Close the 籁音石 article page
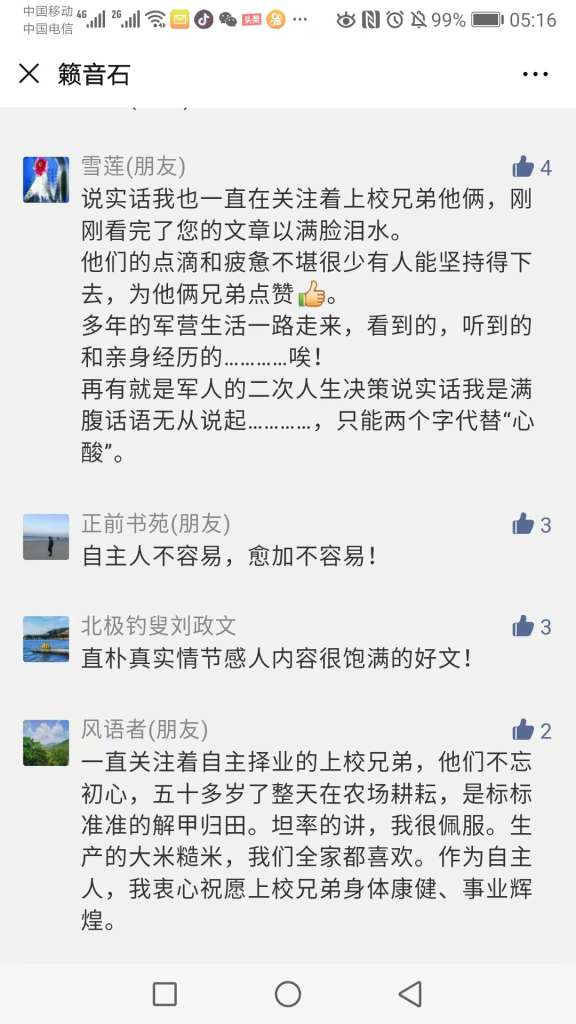The width and height of the screenshot is (576, 1024). tap(29, 74)
